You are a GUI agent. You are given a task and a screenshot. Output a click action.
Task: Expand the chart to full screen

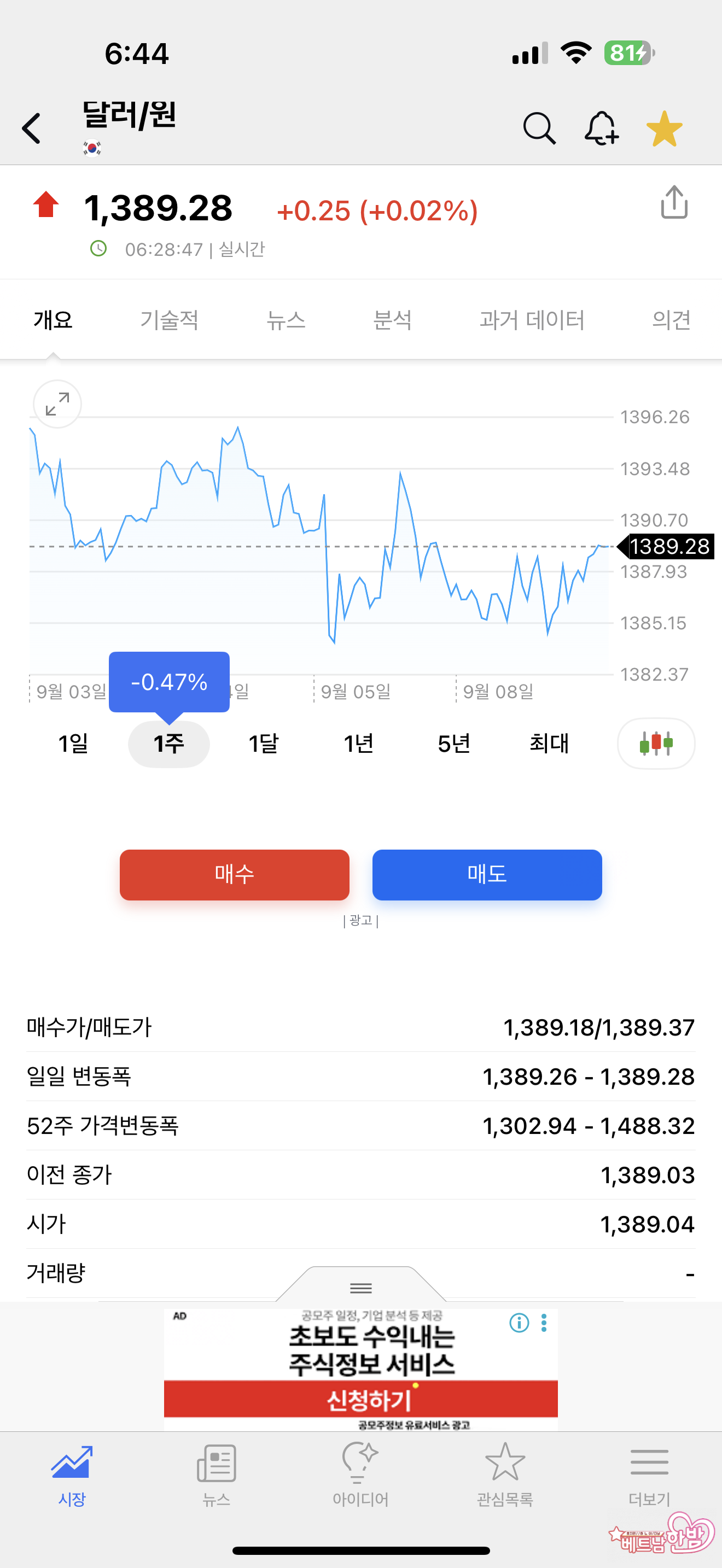tap(57, 404)
